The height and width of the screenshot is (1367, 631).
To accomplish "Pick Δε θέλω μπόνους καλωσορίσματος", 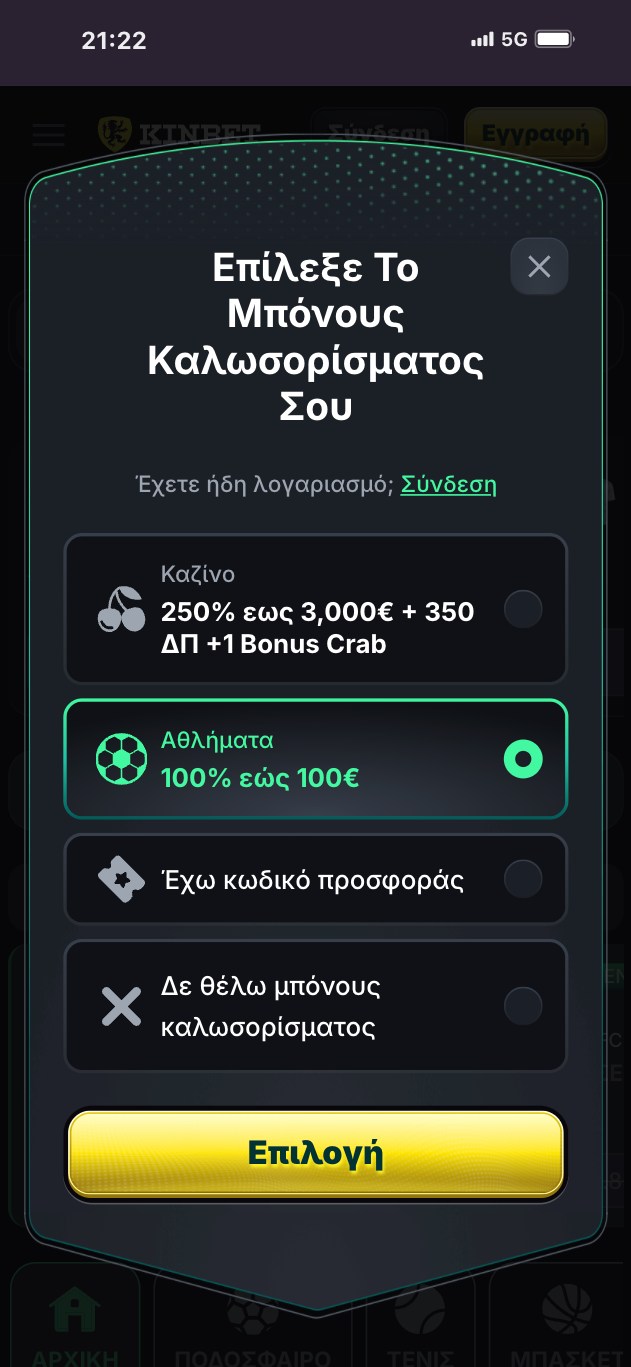I will [315, 1005].
